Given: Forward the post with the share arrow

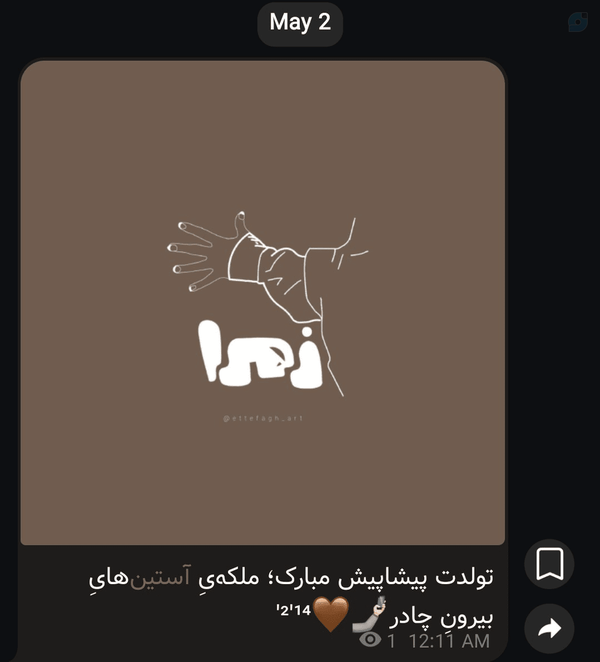Looking at the screenshot, I should (x=549, y=629).
